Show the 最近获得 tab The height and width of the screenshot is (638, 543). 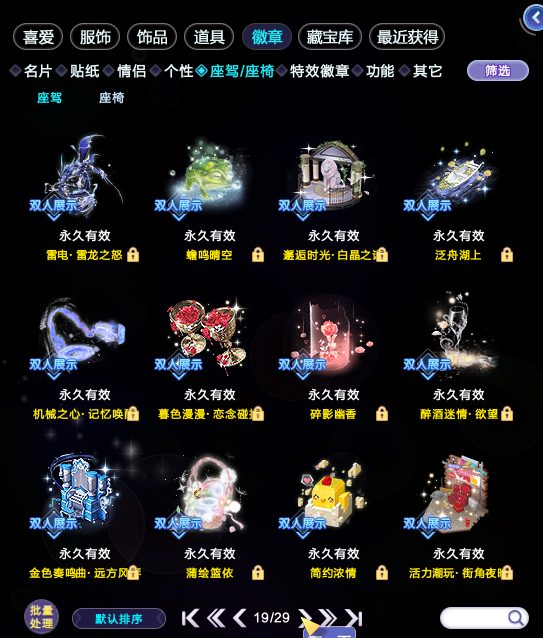(x=407, y=37)
